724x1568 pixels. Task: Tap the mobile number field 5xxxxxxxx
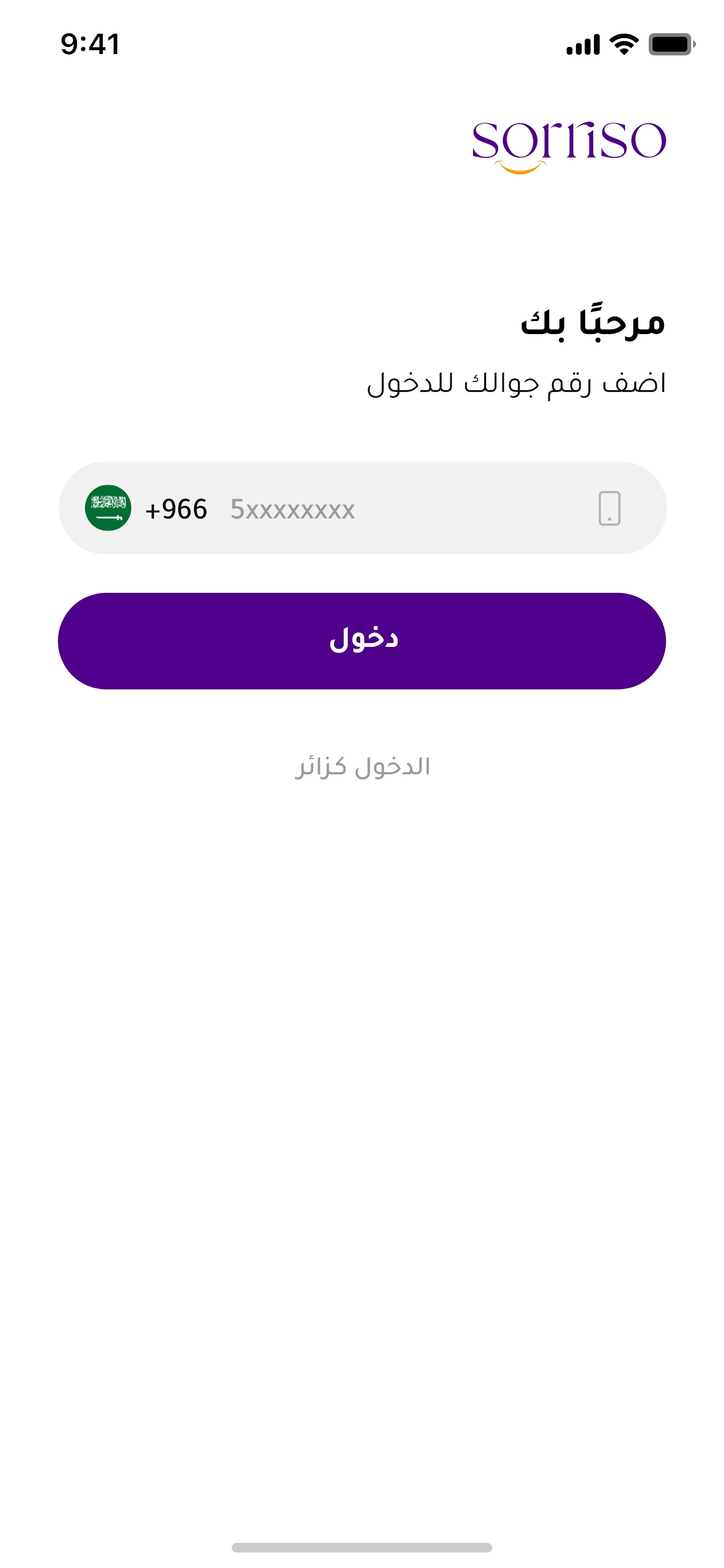pos(390,509)
